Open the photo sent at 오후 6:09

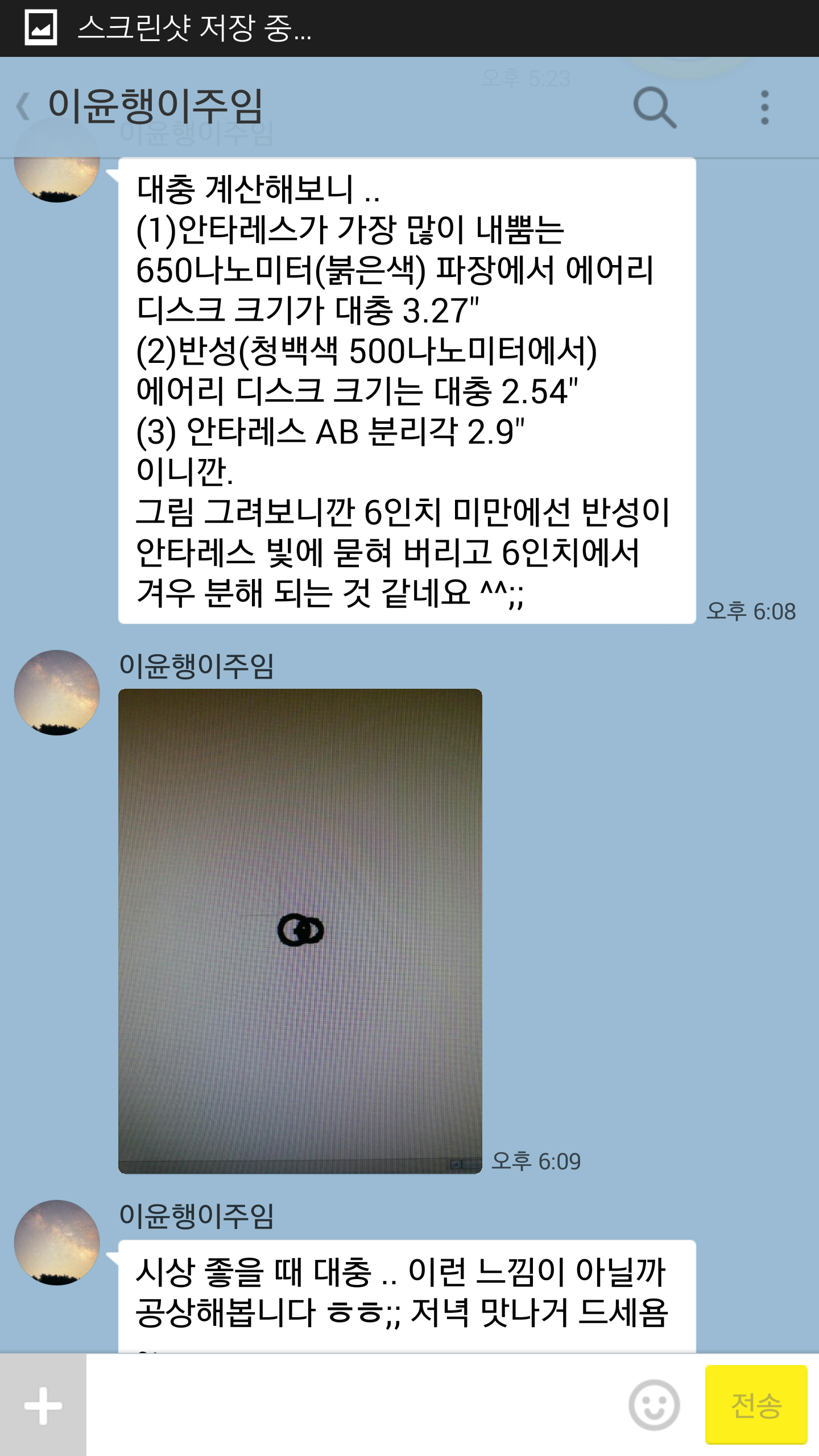click(300, 930)
